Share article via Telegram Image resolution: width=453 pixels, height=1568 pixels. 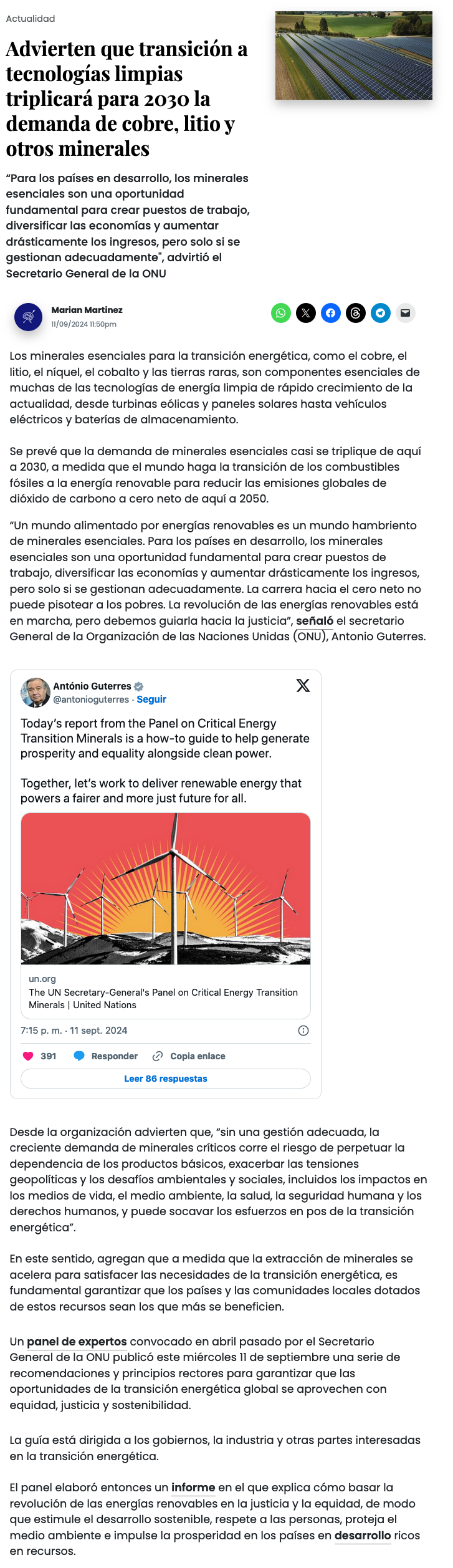point(381,313)
